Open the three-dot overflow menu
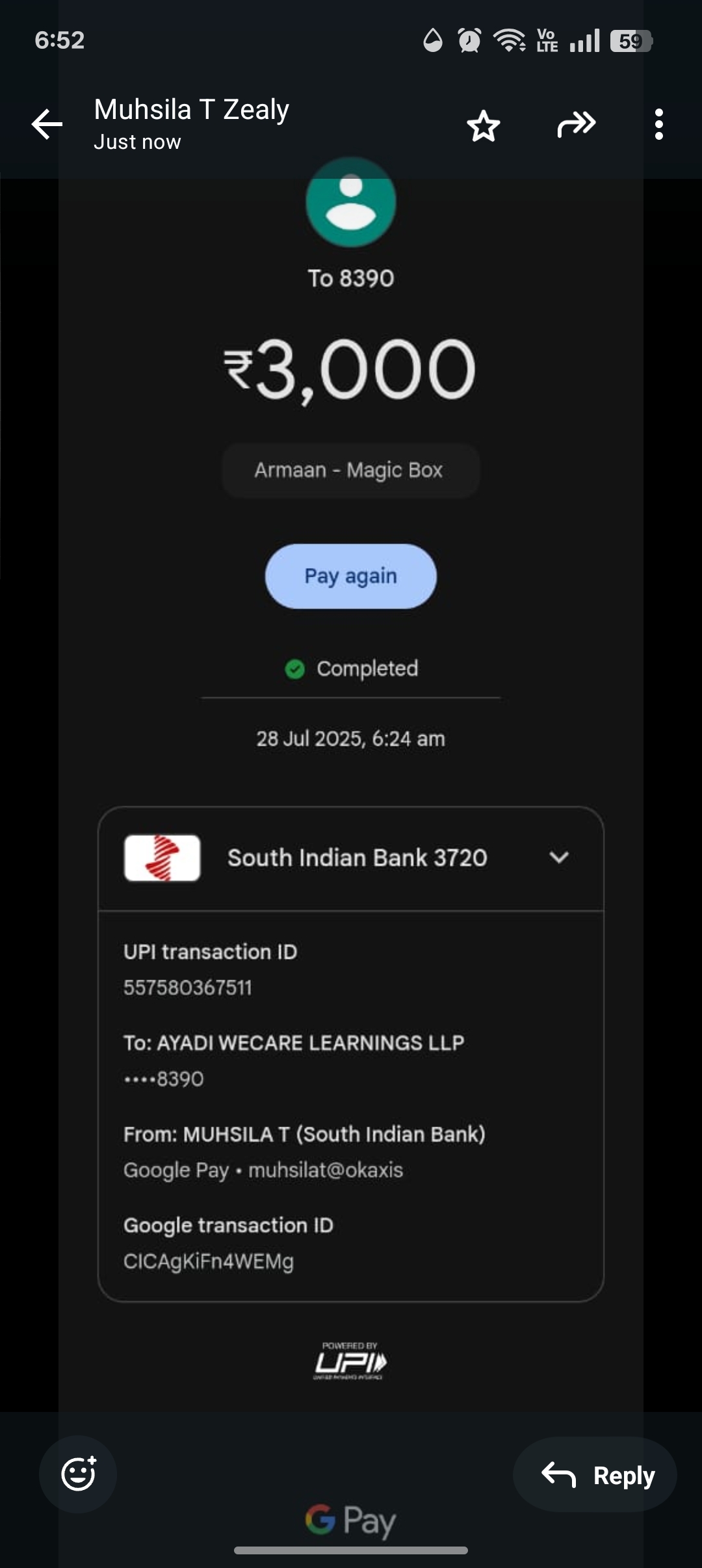The width and height of the screenshot is (702, 1568). (x=658, y=124)
